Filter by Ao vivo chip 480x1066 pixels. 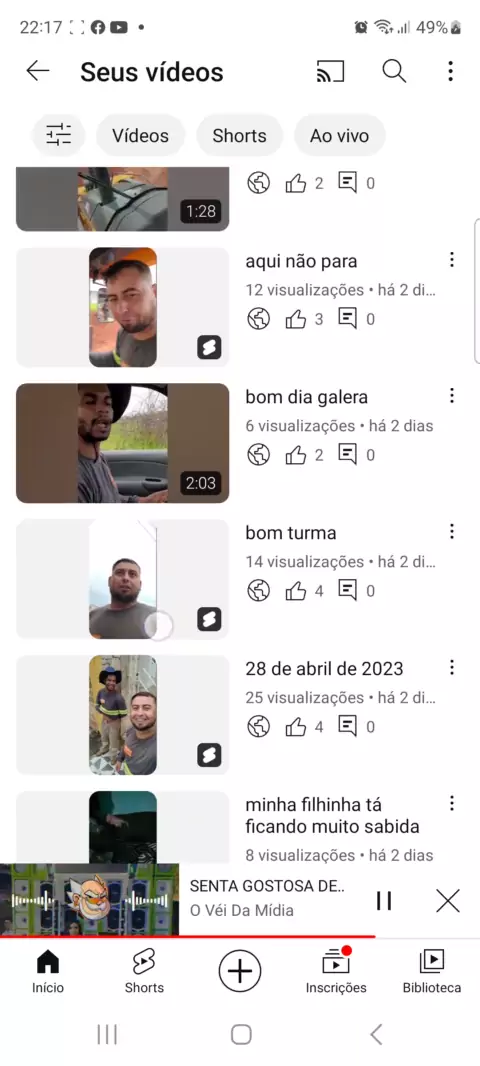pyautogui.click(x=339, y=135)
